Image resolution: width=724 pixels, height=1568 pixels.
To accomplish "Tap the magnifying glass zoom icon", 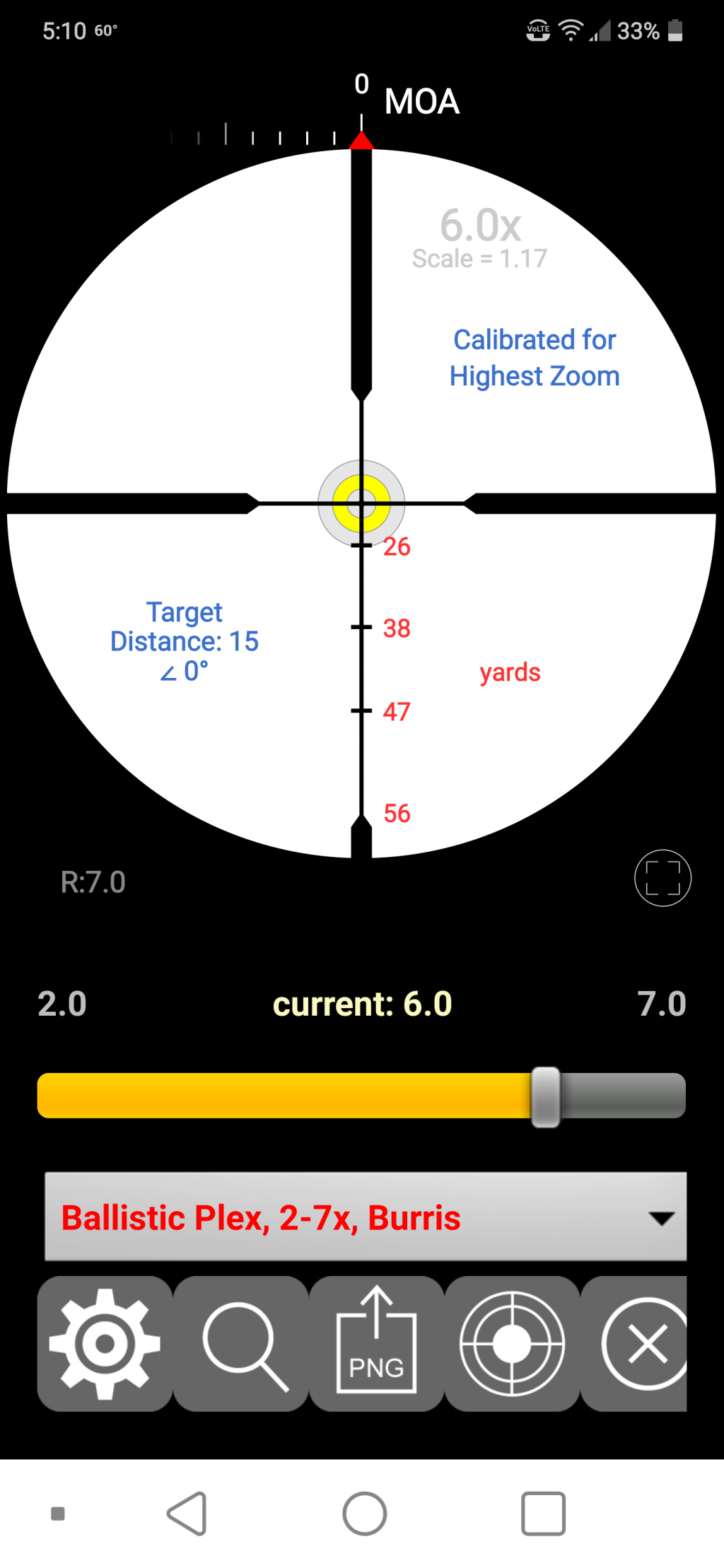I will tap(241, 1343).
